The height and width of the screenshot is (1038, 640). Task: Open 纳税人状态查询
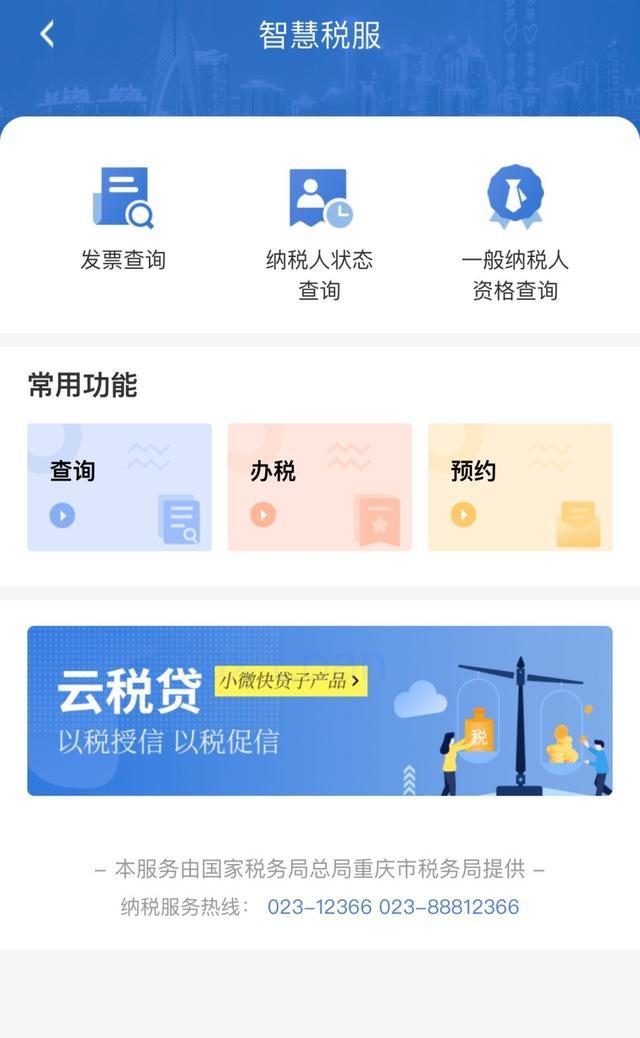click(x=319, y=232)
